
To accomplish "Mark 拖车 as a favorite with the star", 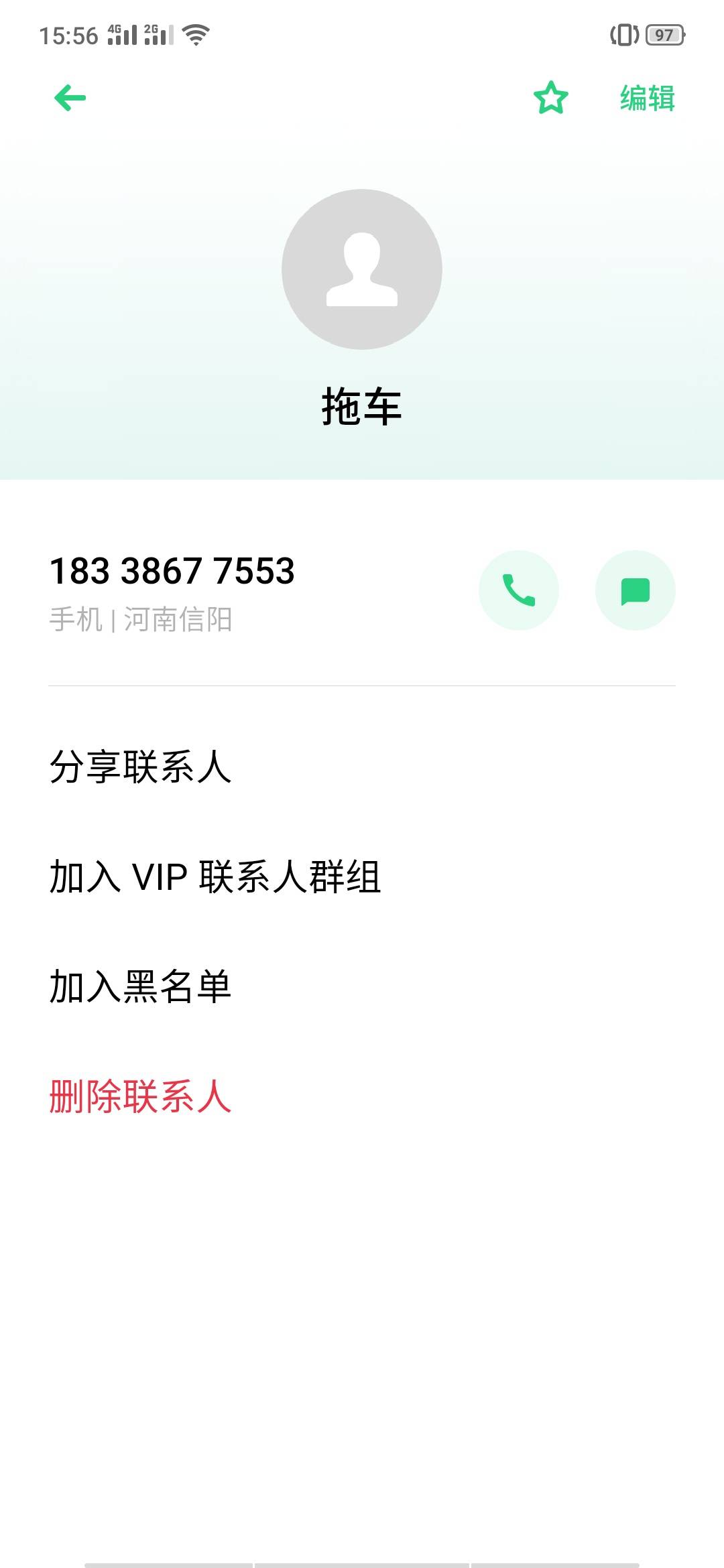I will 551,99.
